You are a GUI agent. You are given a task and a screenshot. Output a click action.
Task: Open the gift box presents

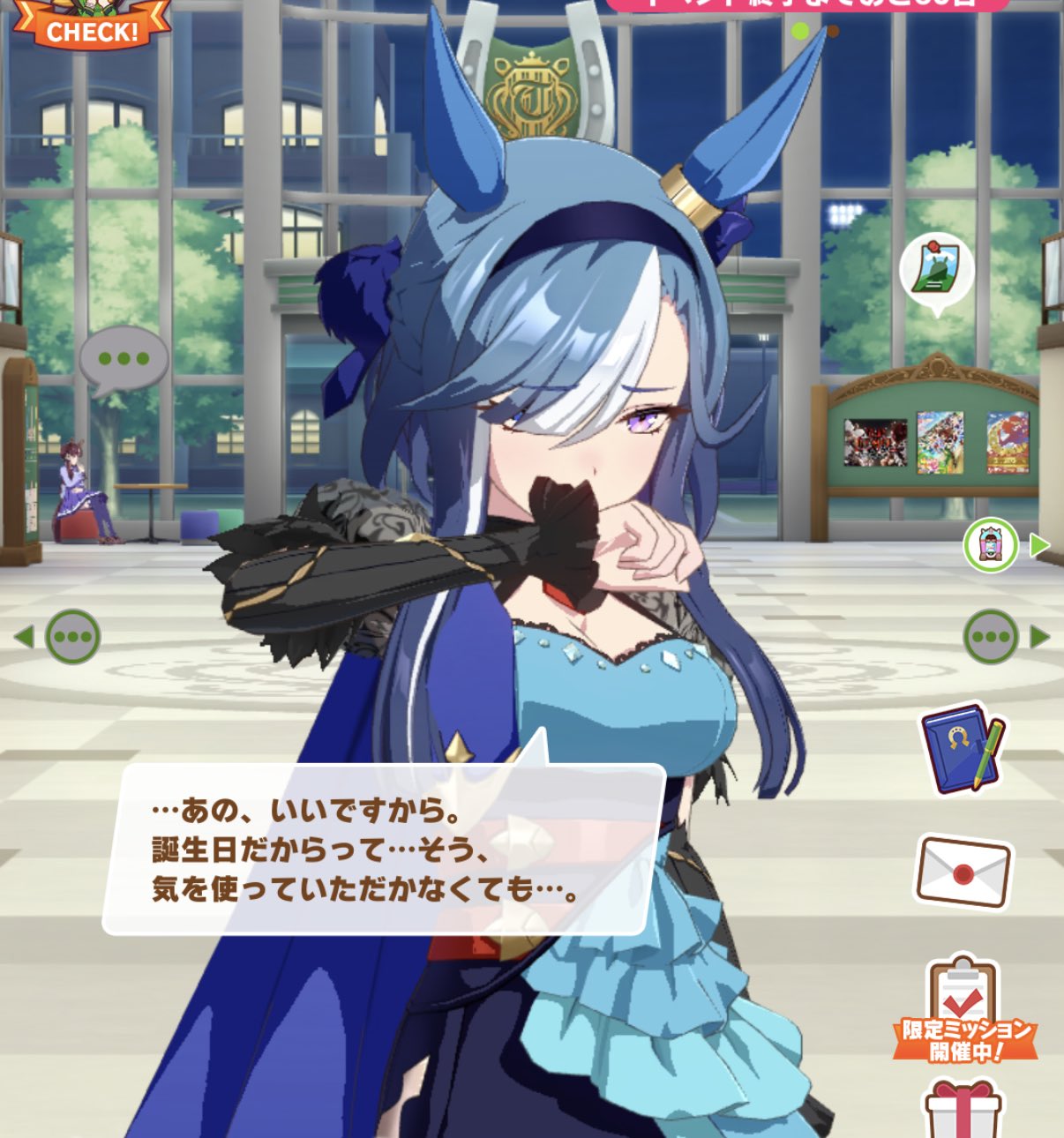tap(962, 1112)
